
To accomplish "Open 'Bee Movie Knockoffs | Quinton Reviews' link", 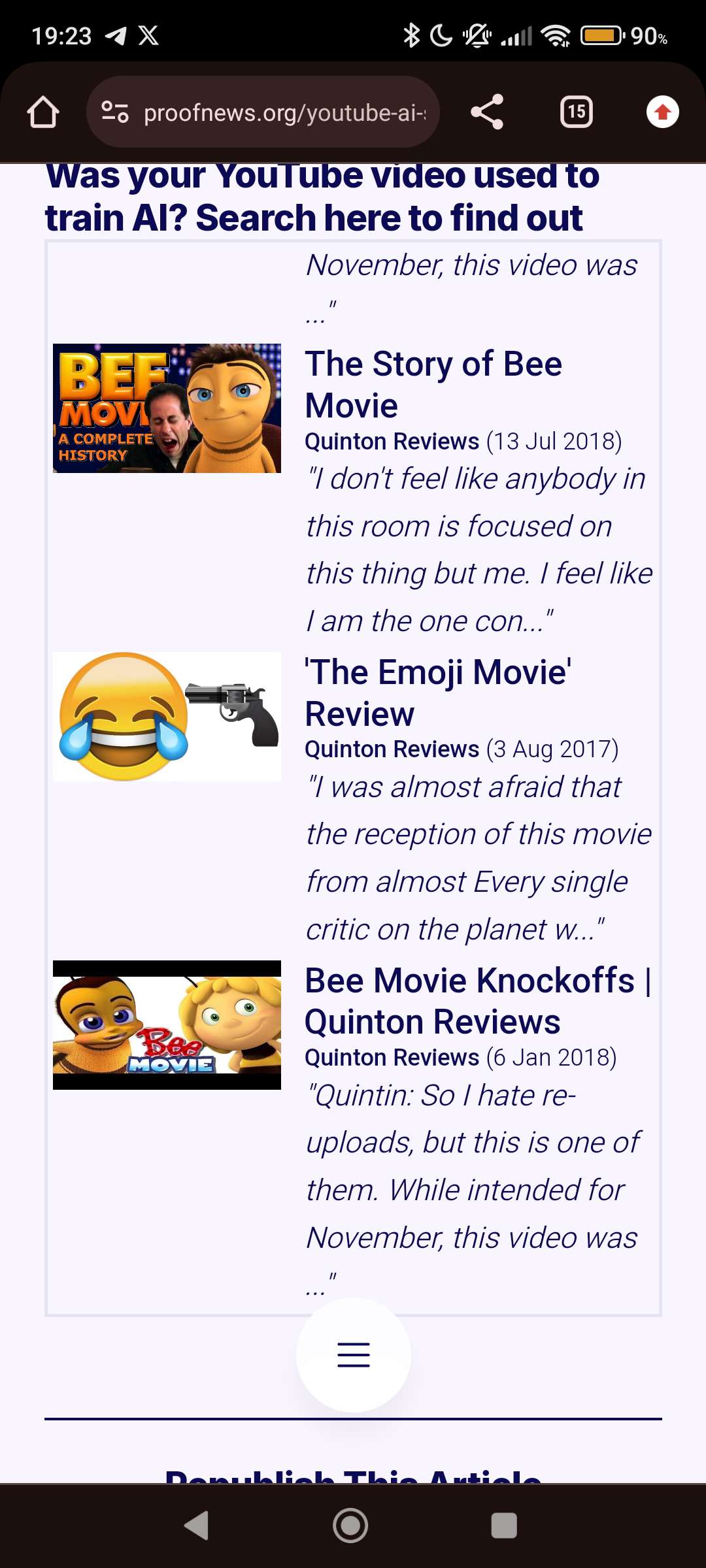I will click(479, 1001).
